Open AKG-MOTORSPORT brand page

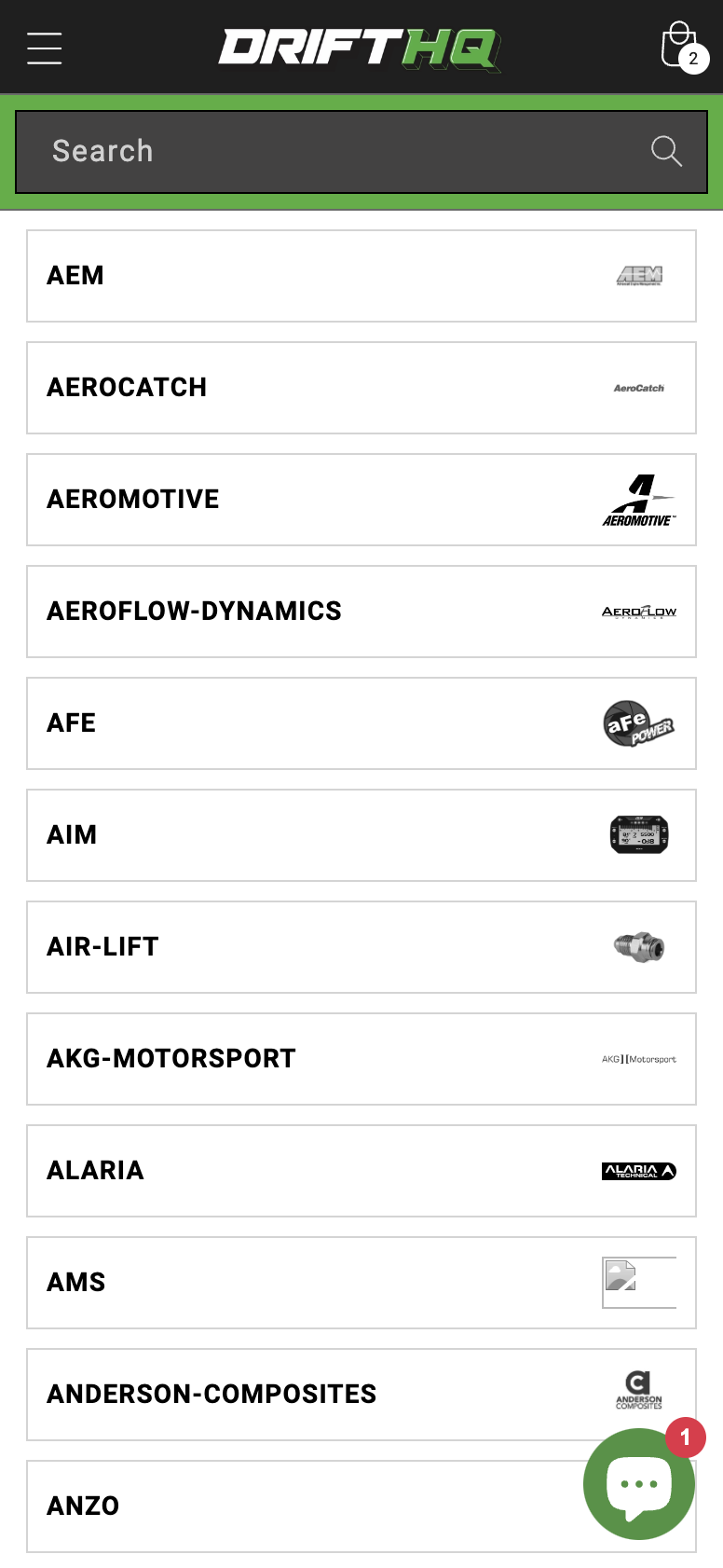point(361,1059)
